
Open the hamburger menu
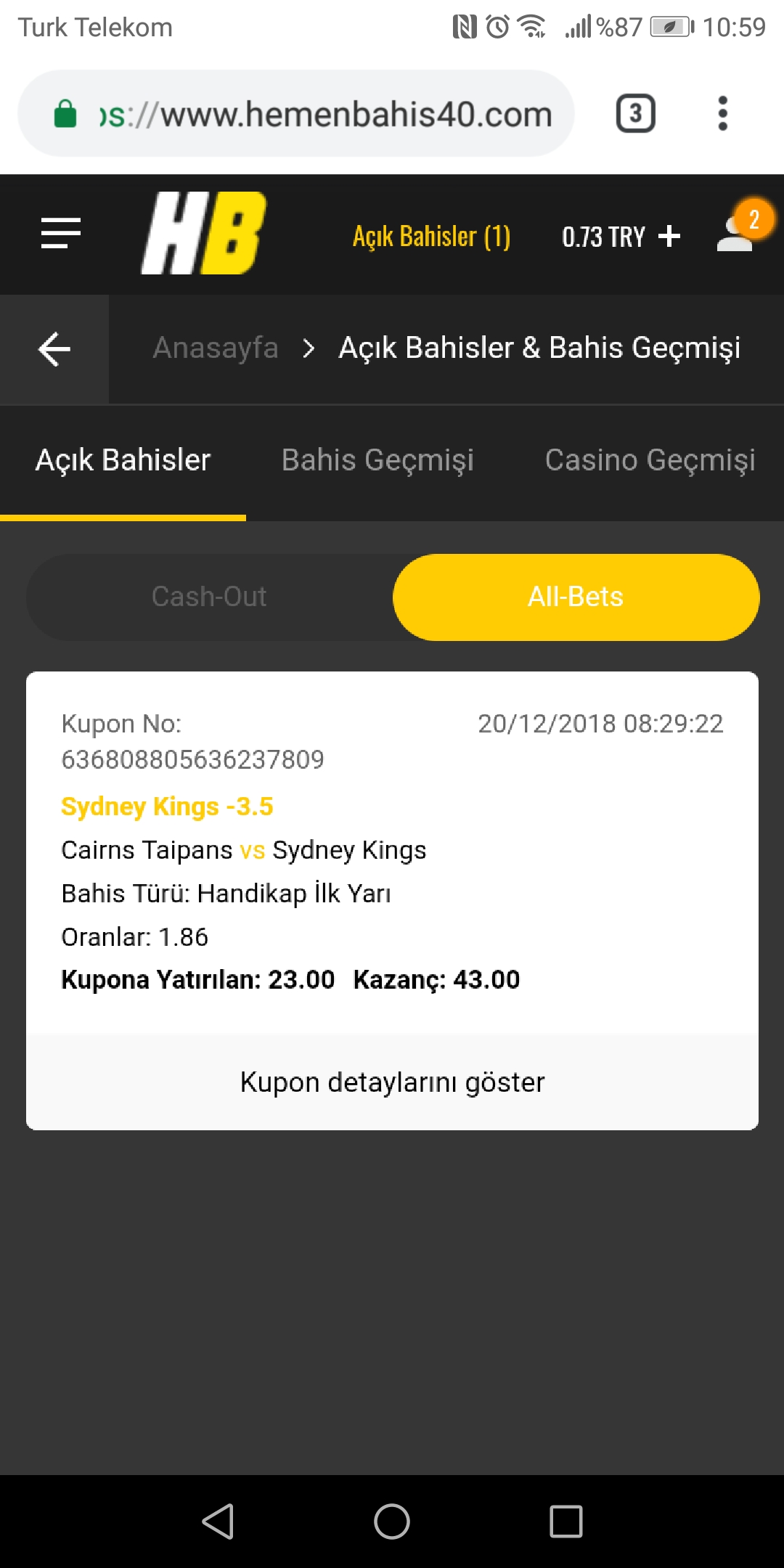pyautogui.click(x=61, y=234)
